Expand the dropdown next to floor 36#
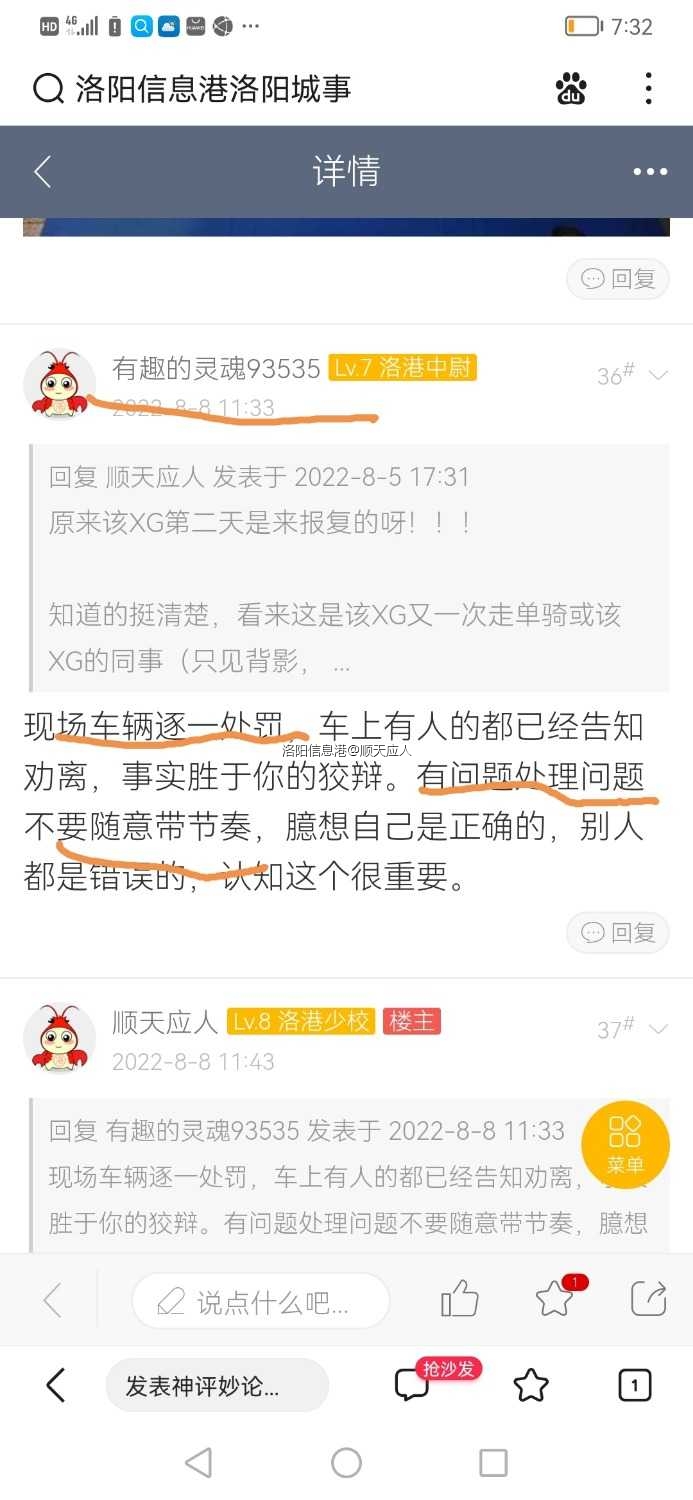693x1500 pixels. click(x=658, y=375)
